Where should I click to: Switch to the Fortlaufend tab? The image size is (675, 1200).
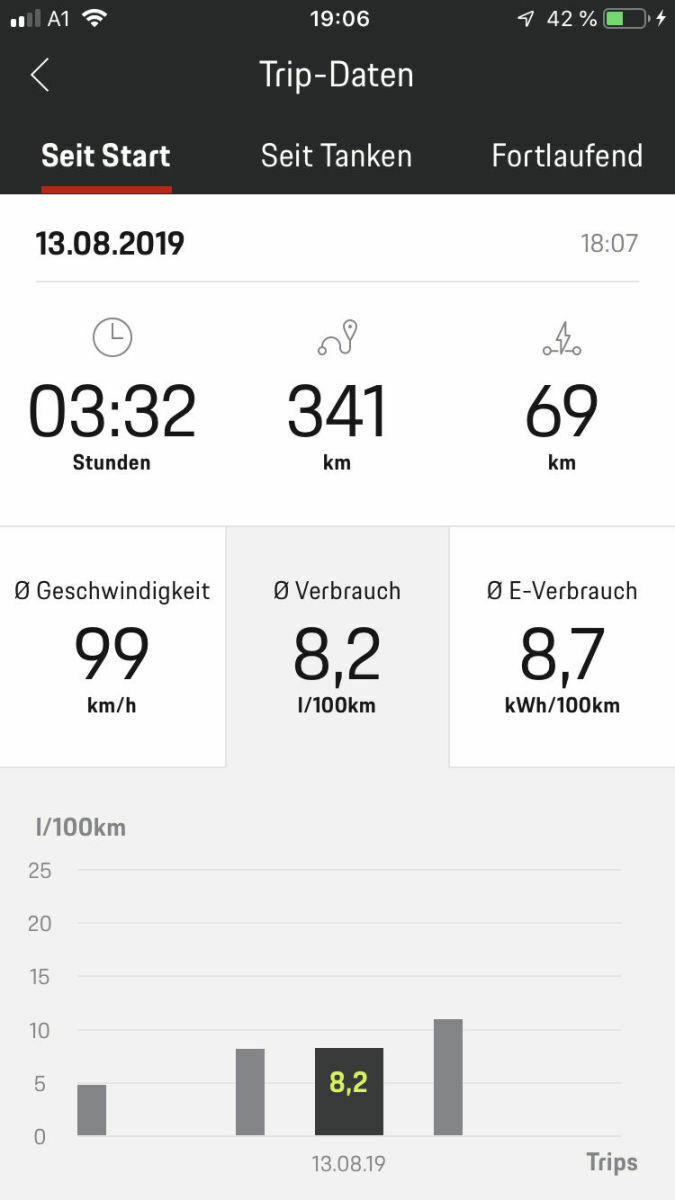pos(566,156)
